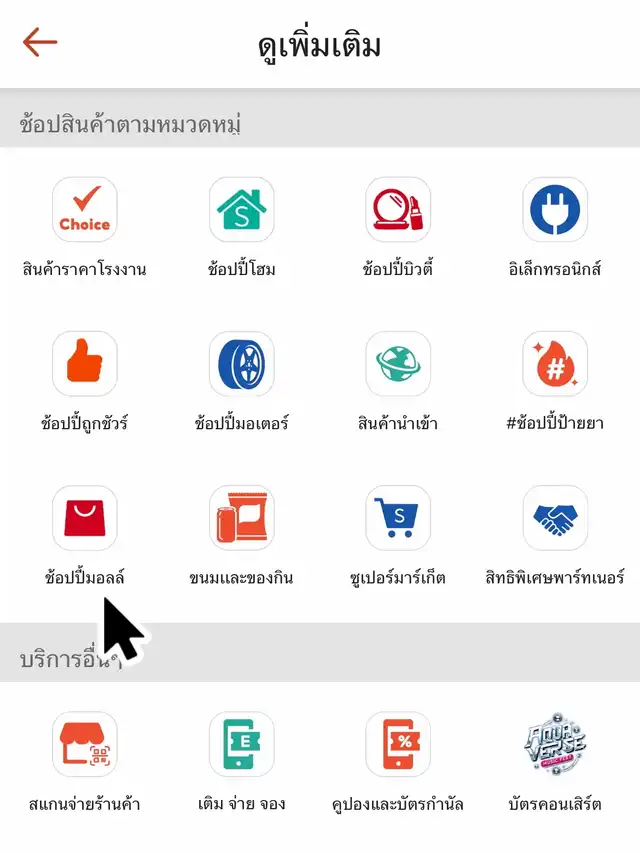
Task: View สินค้านำเข้า imported products
Action: 398,364
